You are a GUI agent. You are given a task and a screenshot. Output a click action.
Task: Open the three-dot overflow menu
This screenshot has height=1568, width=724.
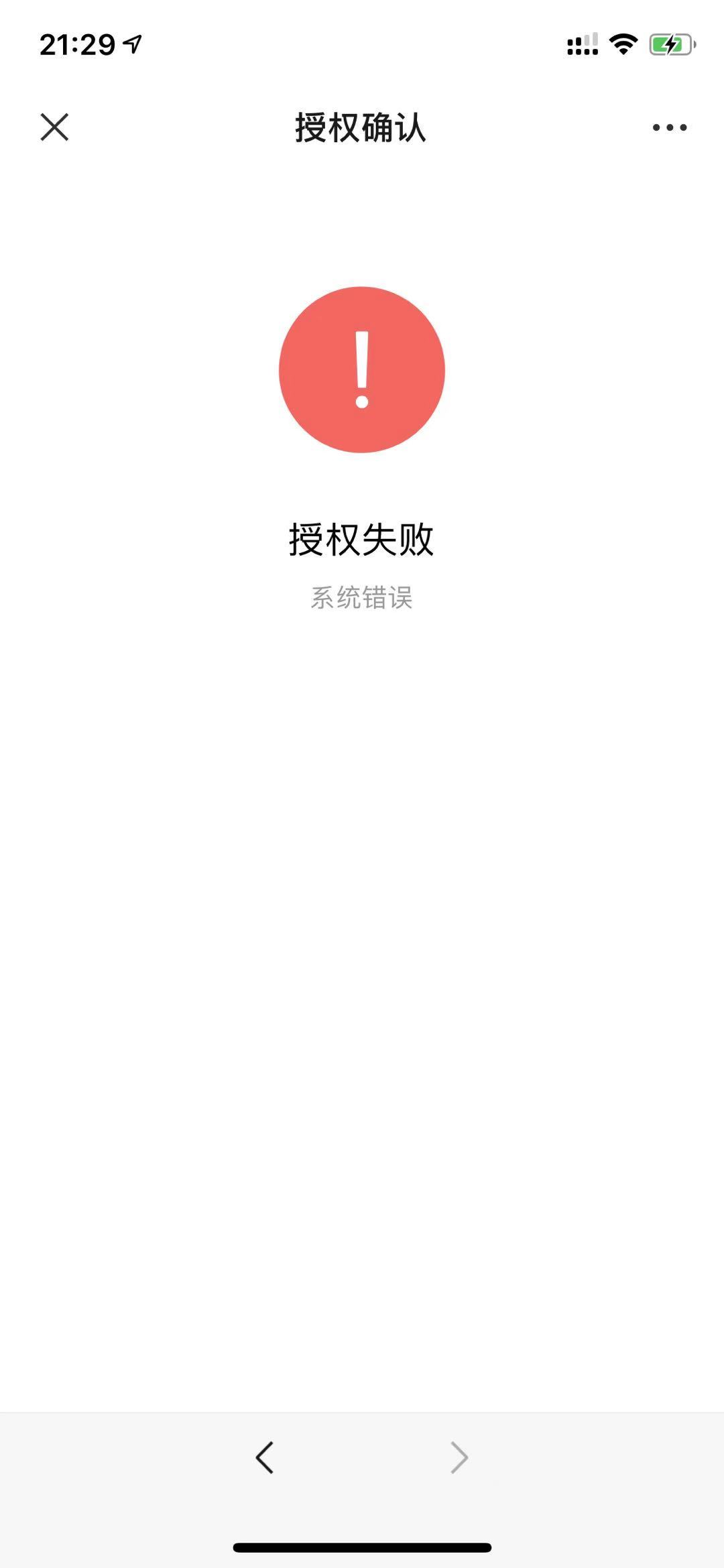[x=670, y=127]
